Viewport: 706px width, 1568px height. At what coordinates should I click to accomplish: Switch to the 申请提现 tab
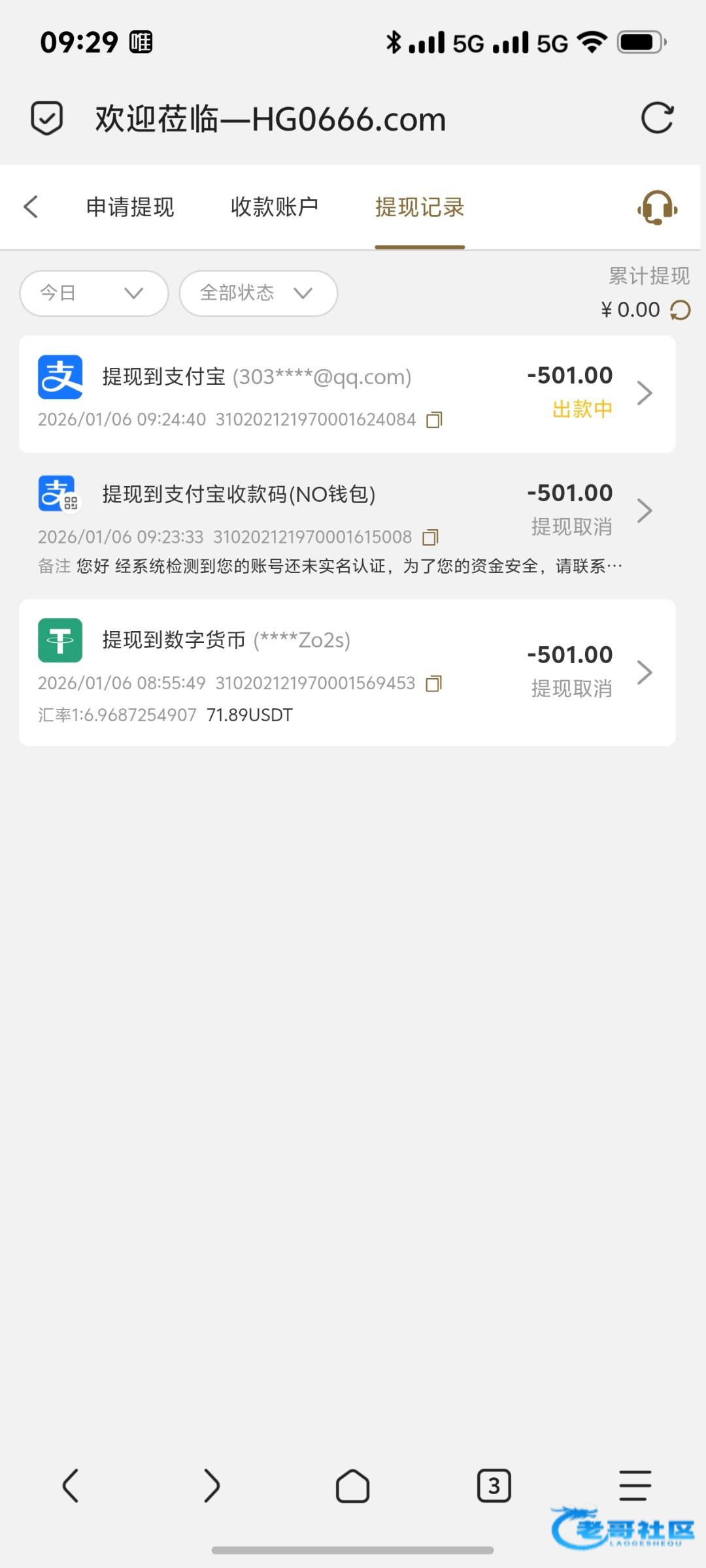click(x=130, y=207)
